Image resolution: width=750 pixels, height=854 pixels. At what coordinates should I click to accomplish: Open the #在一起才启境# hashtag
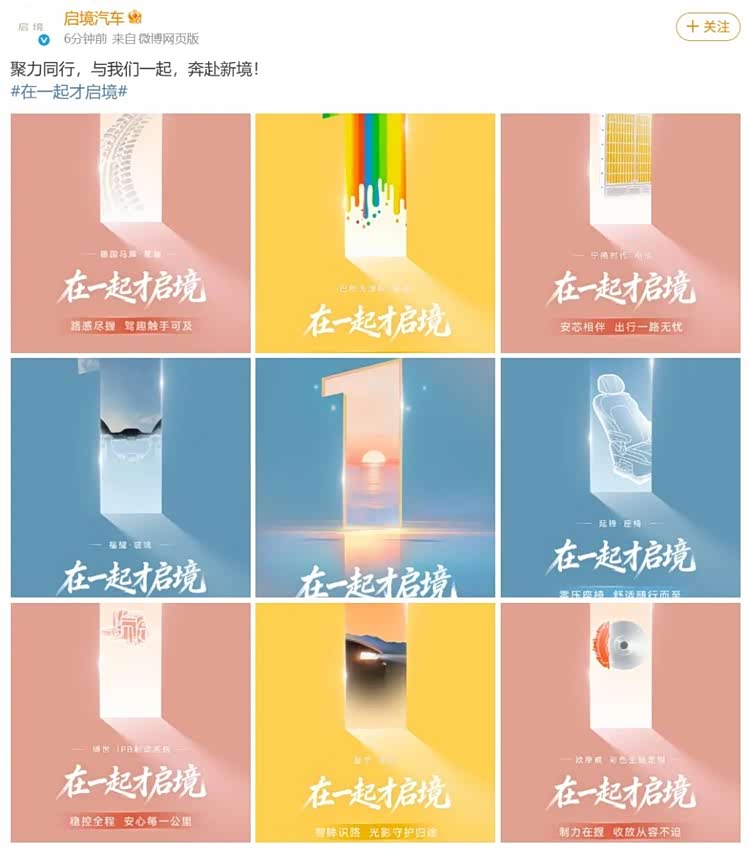pyautogui.click(x=69, y=91)
